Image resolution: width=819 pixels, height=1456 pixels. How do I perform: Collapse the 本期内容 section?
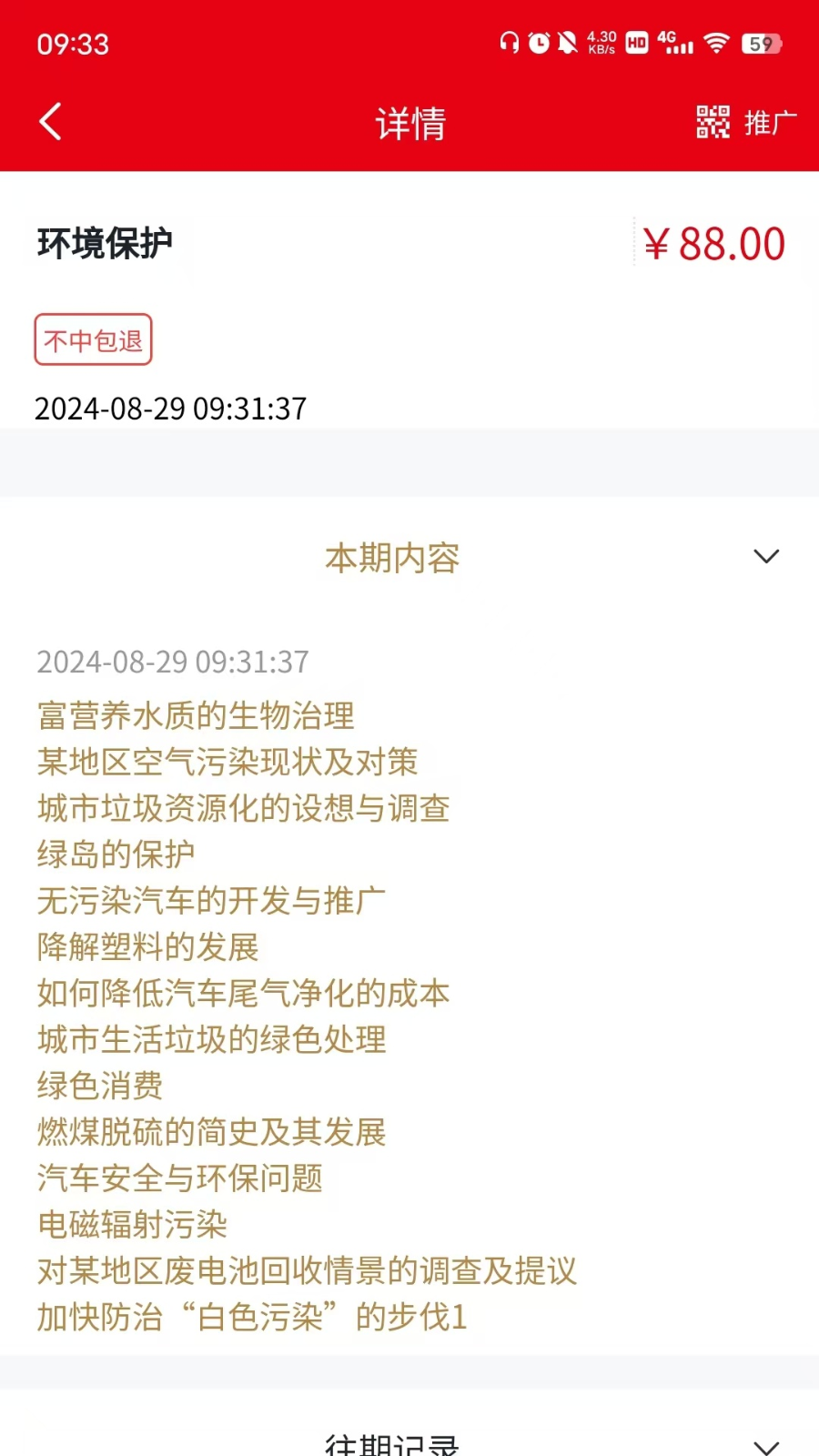pyautogui.click(x=766, y=556)
